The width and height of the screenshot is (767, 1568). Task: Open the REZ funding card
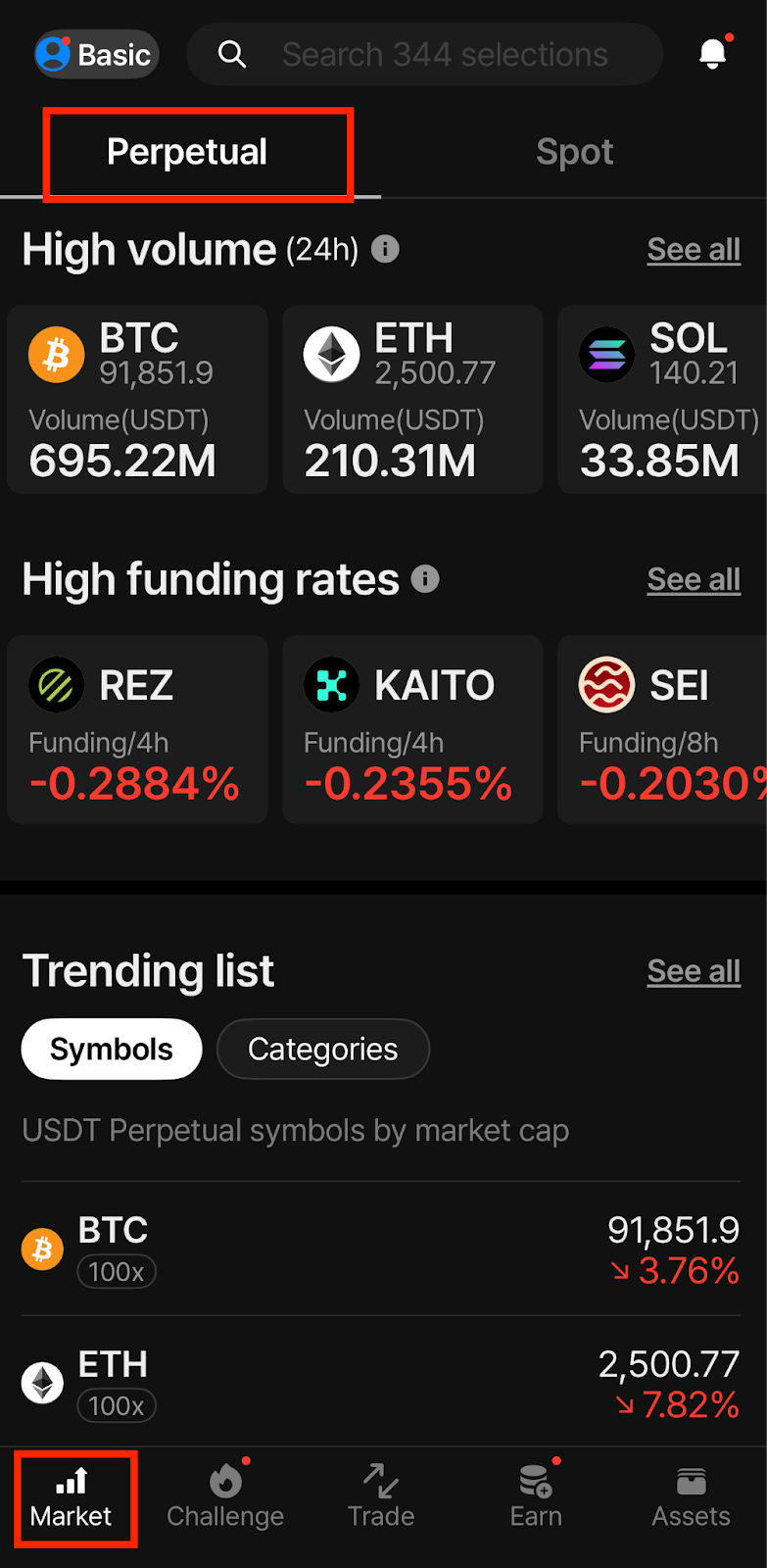pos(137,730)
